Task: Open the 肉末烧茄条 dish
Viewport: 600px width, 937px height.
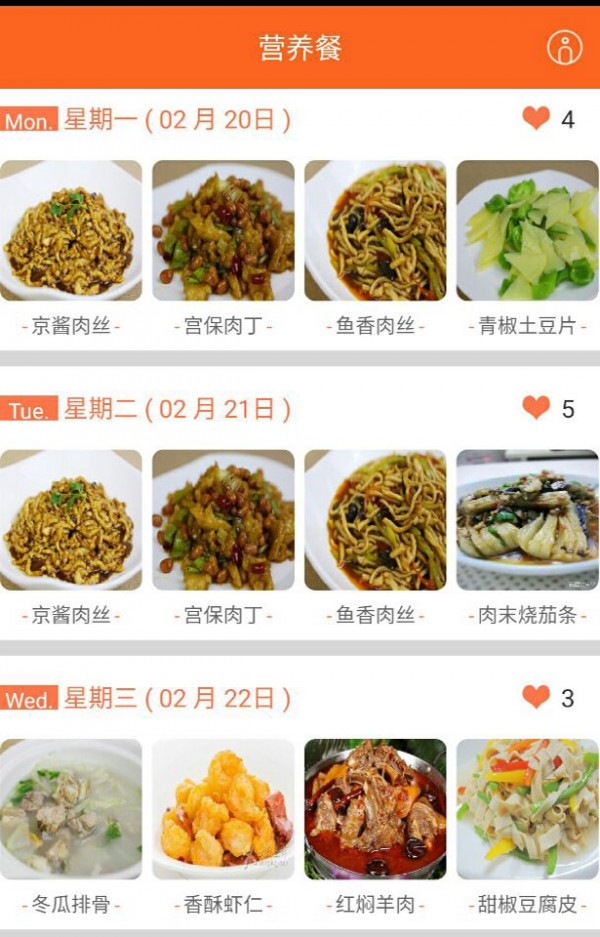Action: [527, 520]
